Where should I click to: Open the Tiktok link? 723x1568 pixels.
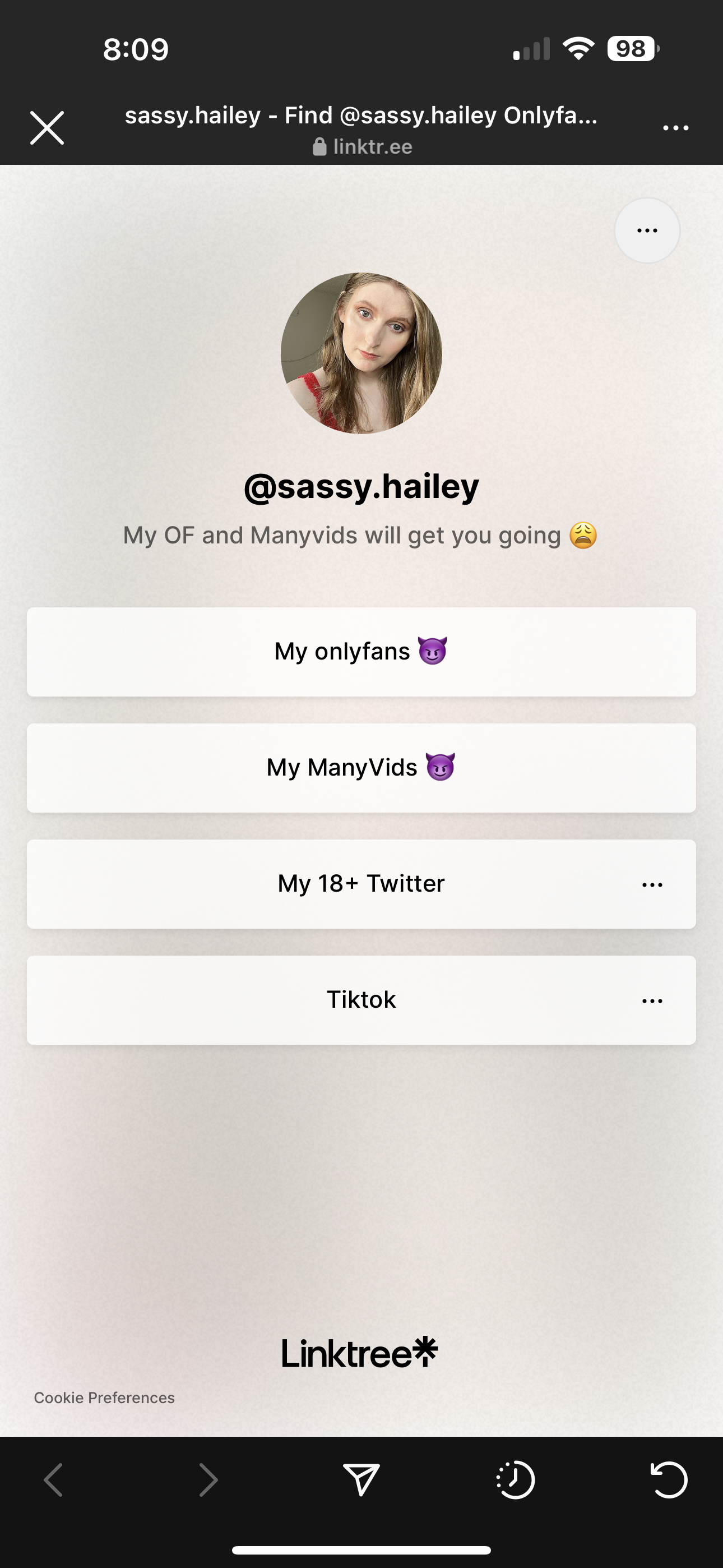coord(361,1000)
